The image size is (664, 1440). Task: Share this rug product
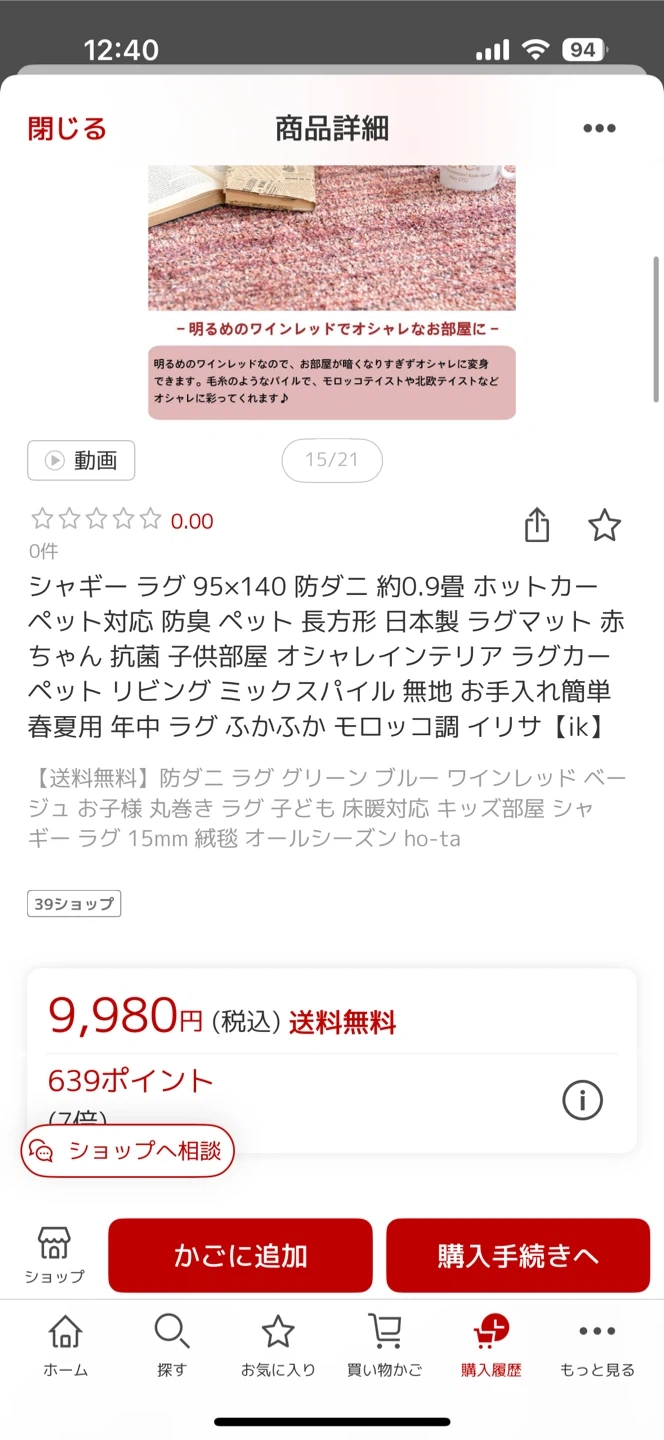(537, 524)
